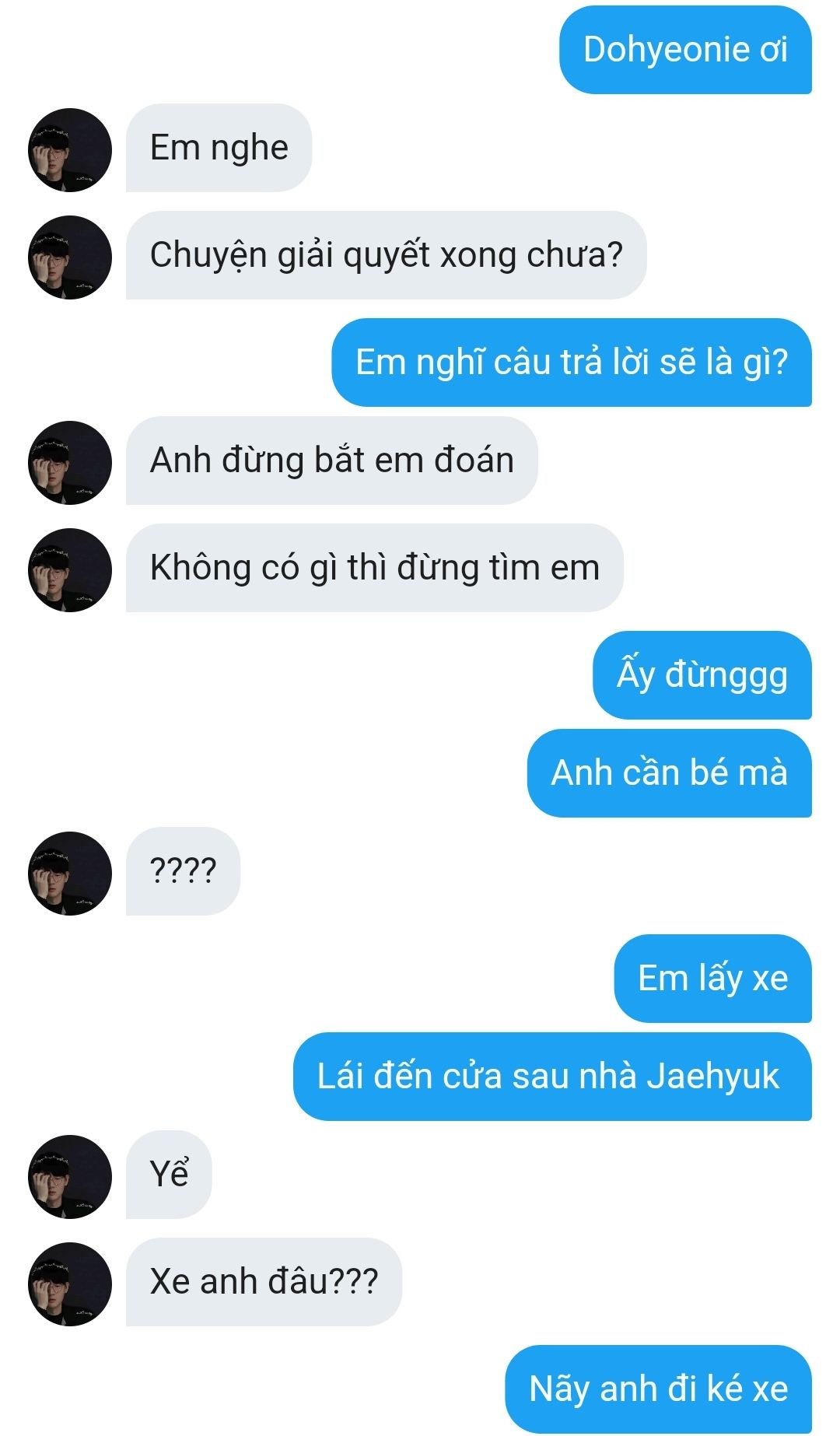Open the avatar beside the 'Em nghe' message
The height and width of the screenshot is (1436, 840).
coord(70,150)
